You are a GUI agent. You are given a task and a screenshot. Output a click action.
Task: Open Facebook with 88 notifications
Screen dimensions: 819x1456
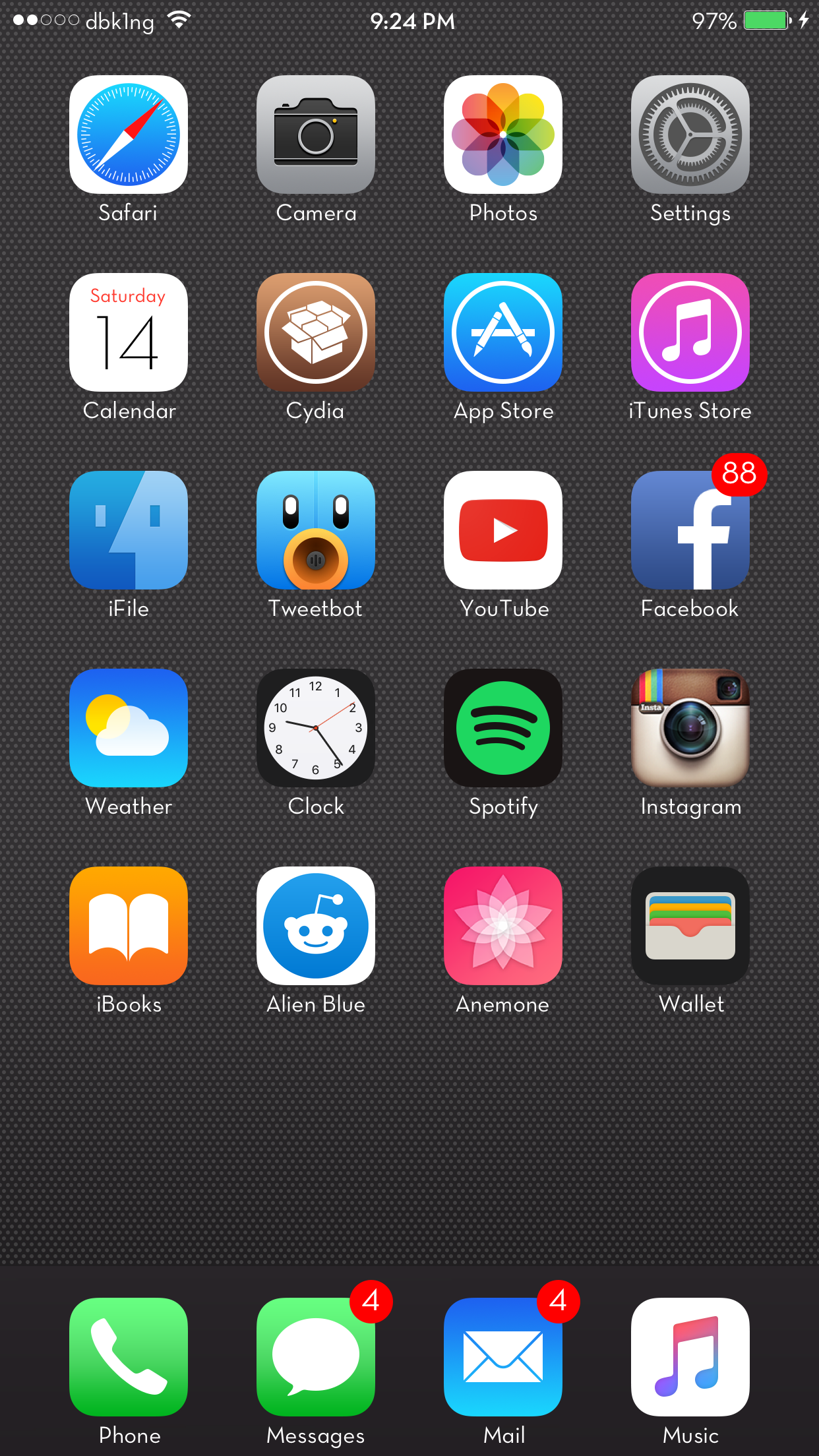[x=690, y=530]
